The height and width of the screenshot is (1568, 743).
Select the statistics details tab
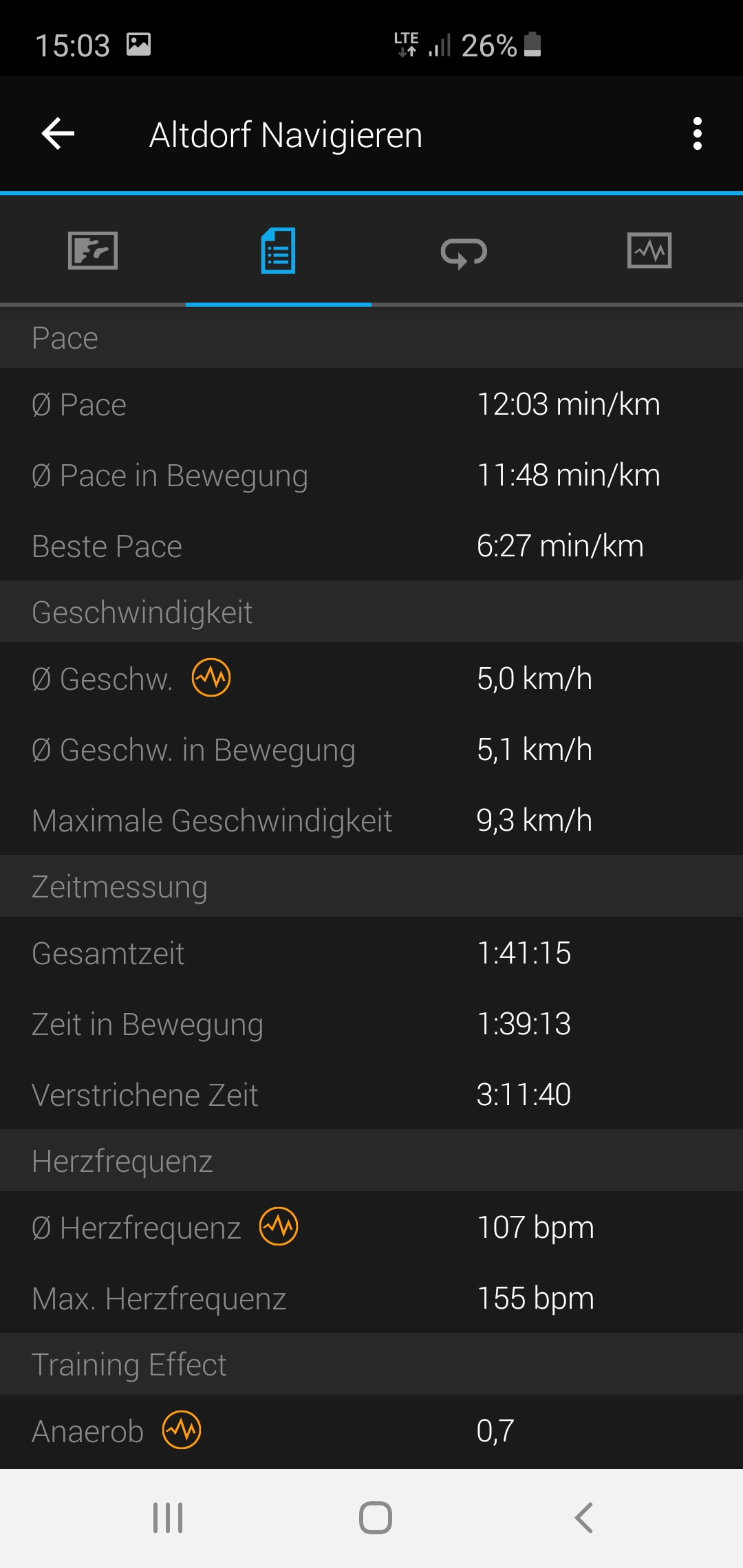(x=278, y=251)
